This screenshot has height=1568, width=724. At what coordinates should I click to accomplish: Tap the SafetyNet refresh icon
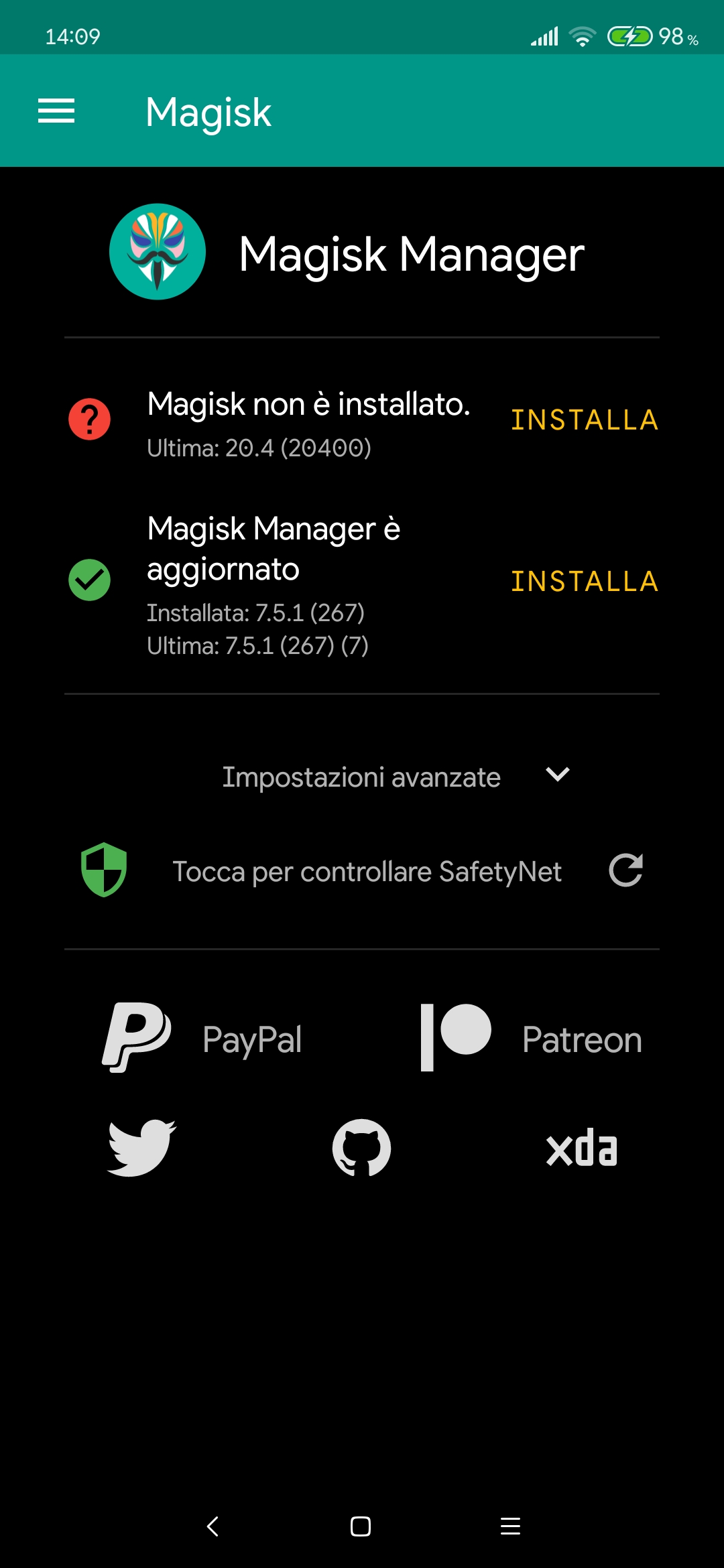[x=626, y=870]
